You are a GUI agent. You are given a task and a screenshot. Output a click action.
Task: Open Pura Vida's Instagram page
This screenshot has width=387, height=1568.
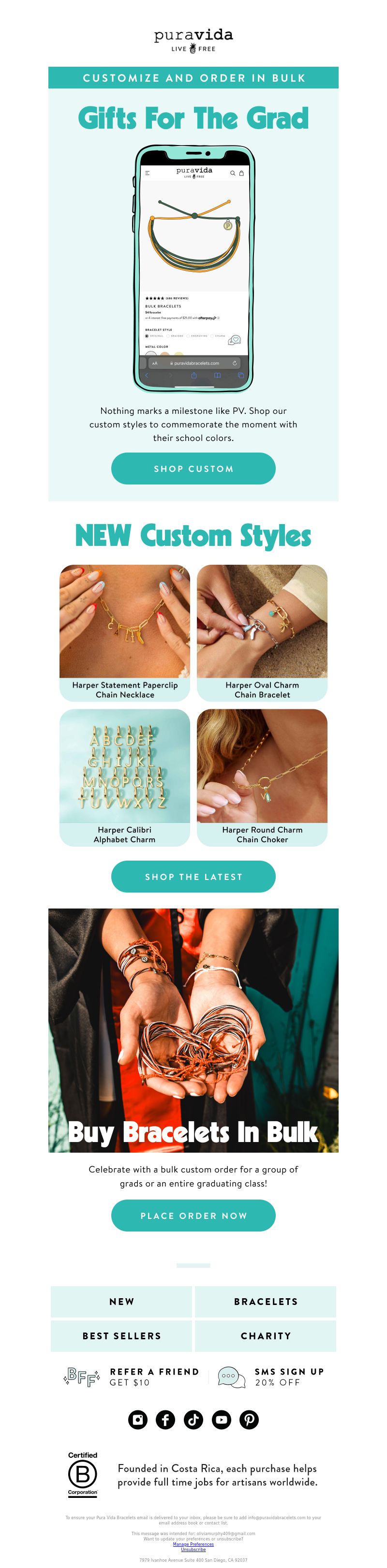tap(138, 1420)
